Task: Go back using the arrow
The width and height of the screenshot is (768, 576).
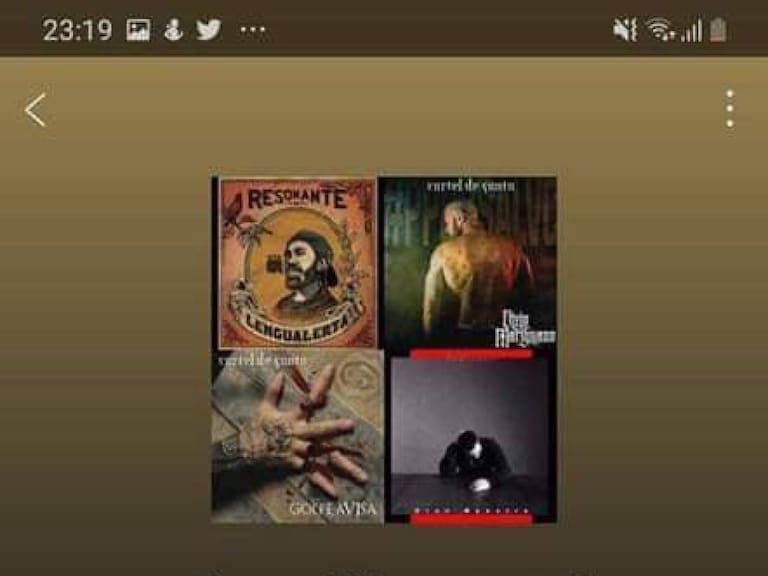Action: click(x=35, y=110)
